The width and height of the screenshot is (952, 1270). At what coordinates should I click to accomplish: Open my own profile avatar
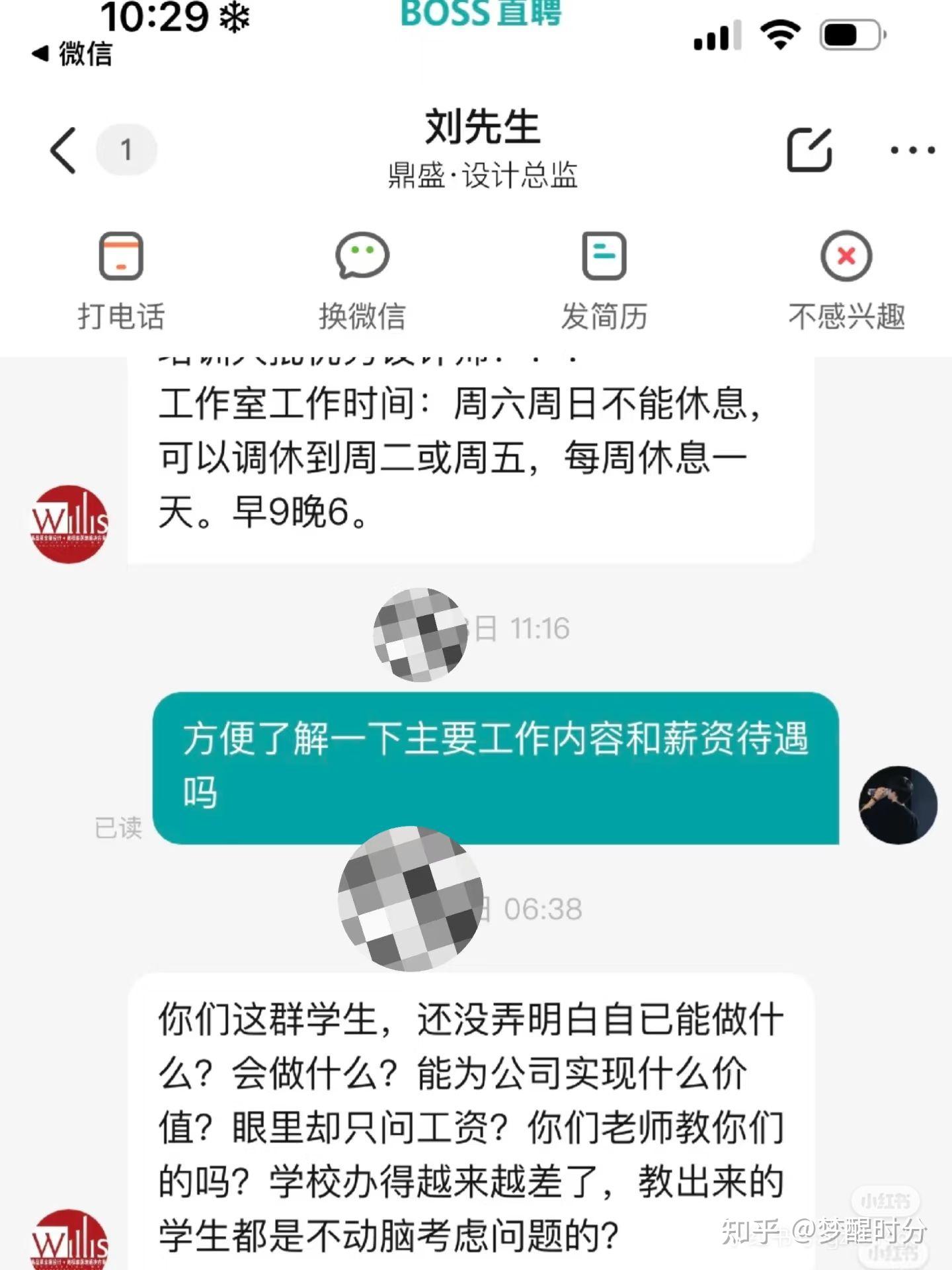click(898, 805)
